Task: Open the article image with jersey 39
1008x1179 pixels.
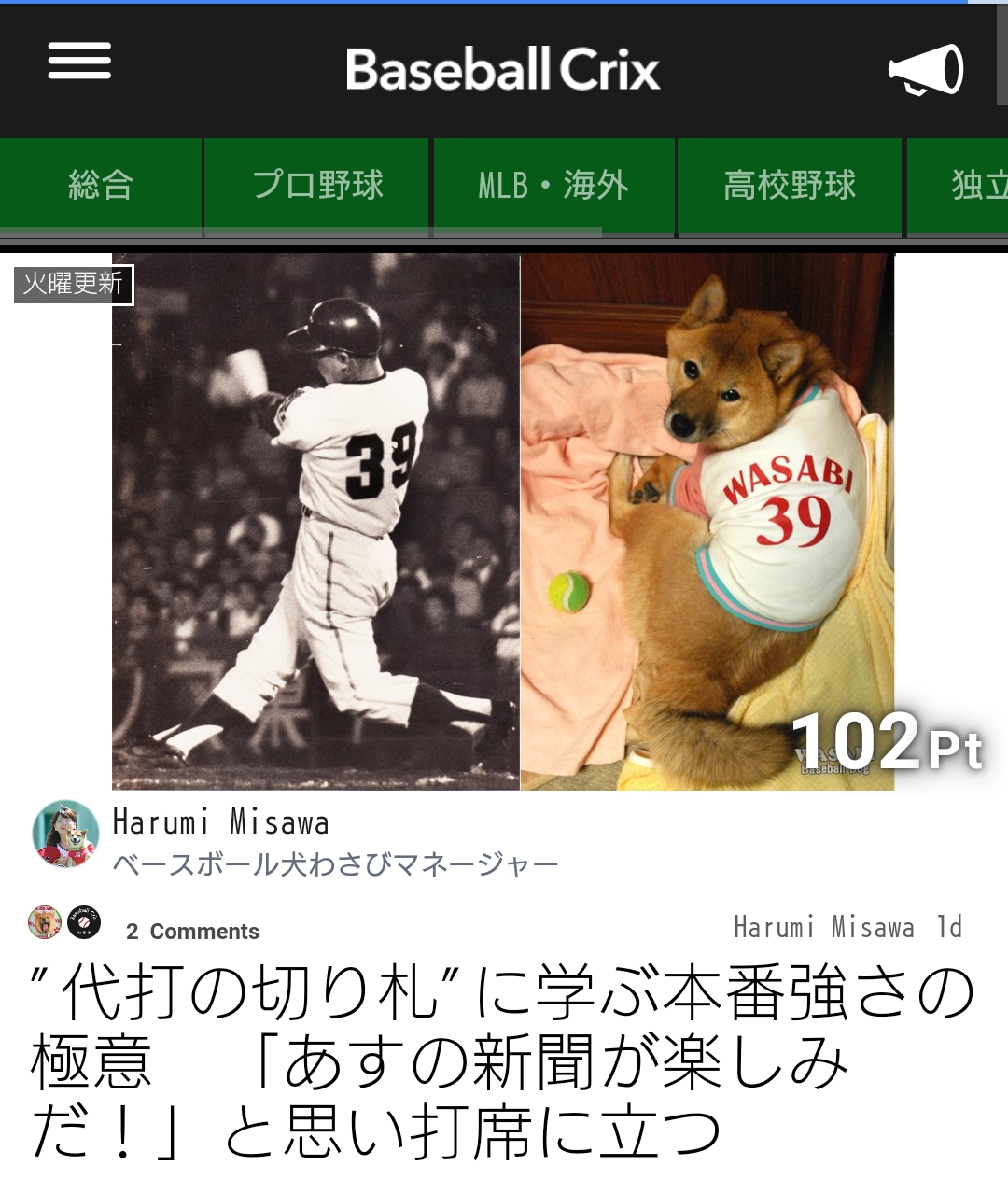Action: [x=503, y=521]
